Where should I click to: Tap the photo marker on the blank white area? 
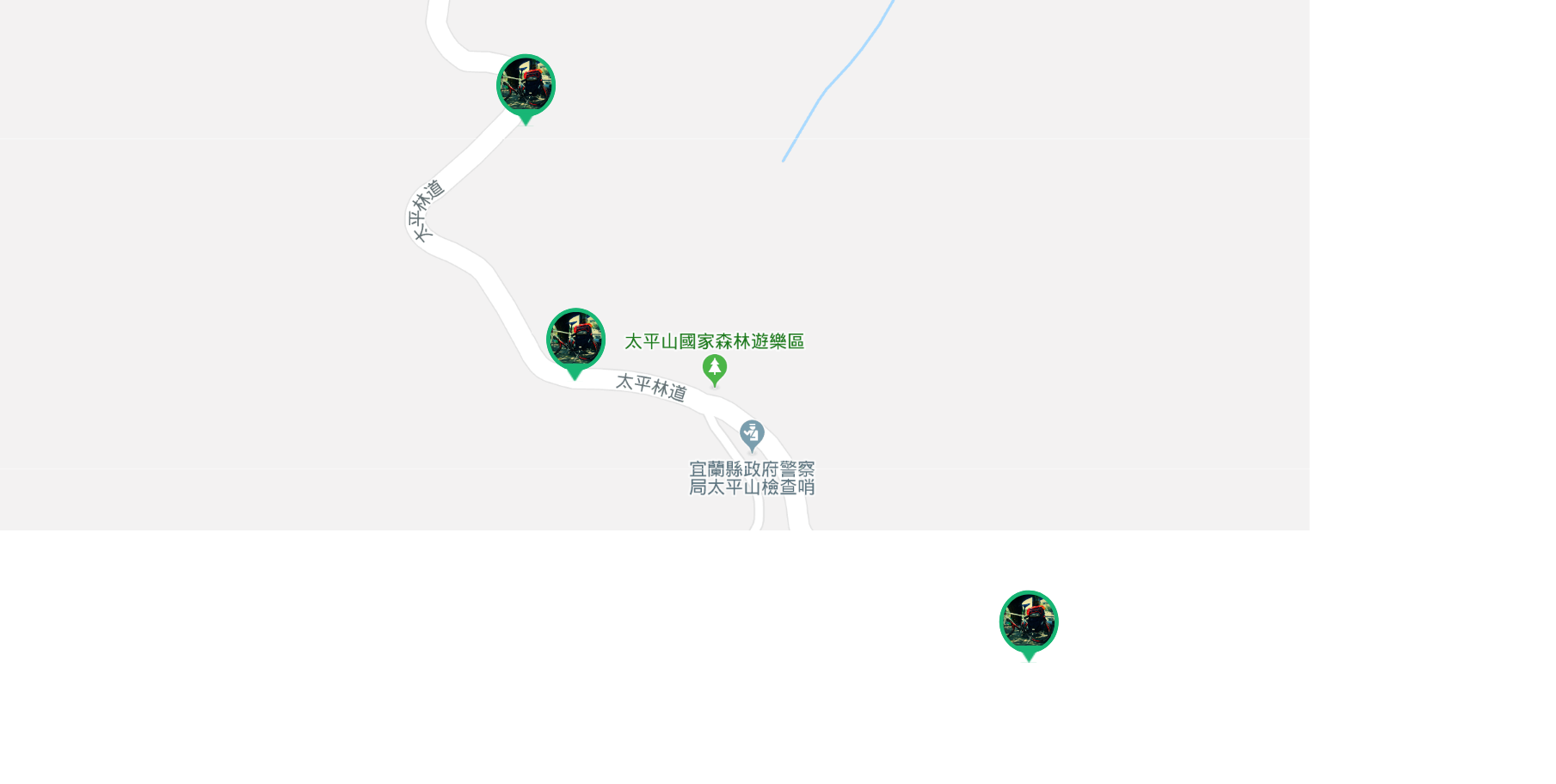coord(1029,622)
